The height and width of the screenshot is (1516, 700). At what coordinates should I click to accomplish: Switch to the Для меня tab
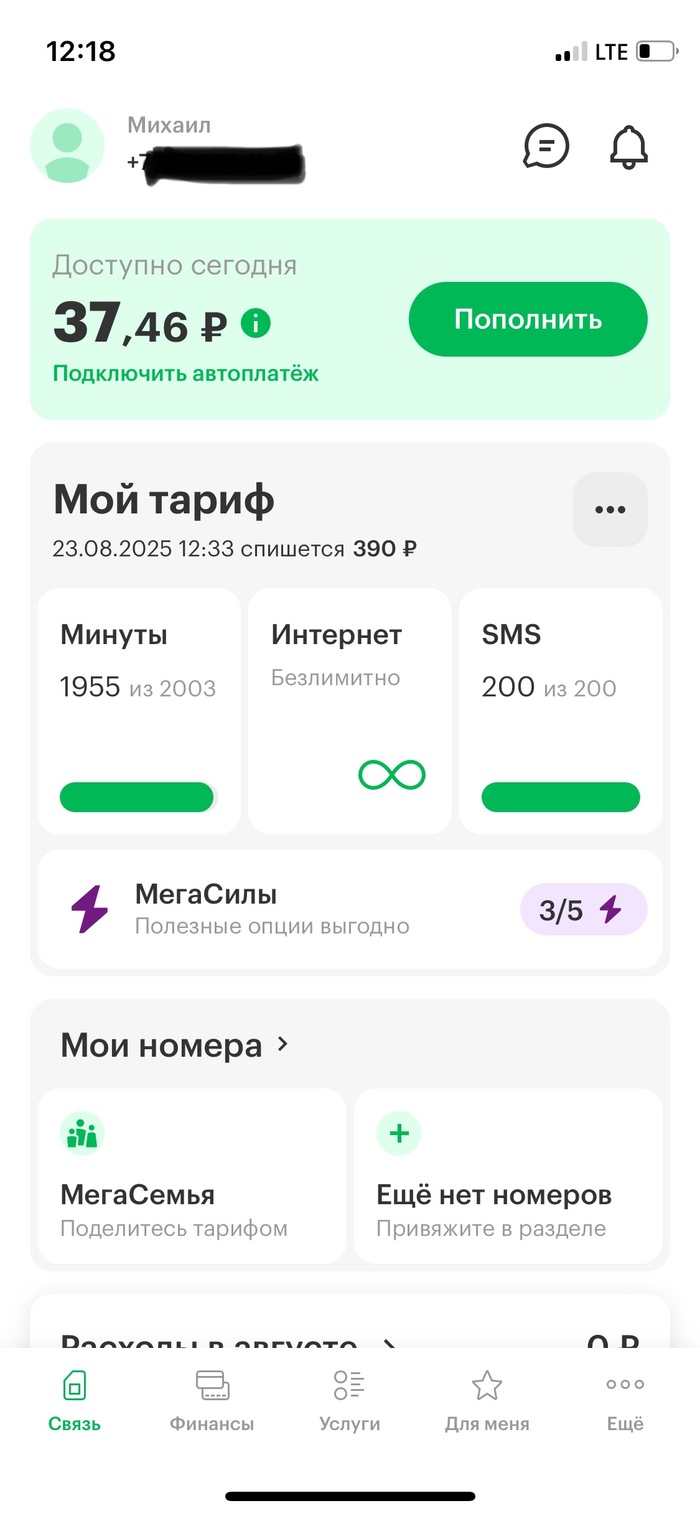pos(487,1400)
